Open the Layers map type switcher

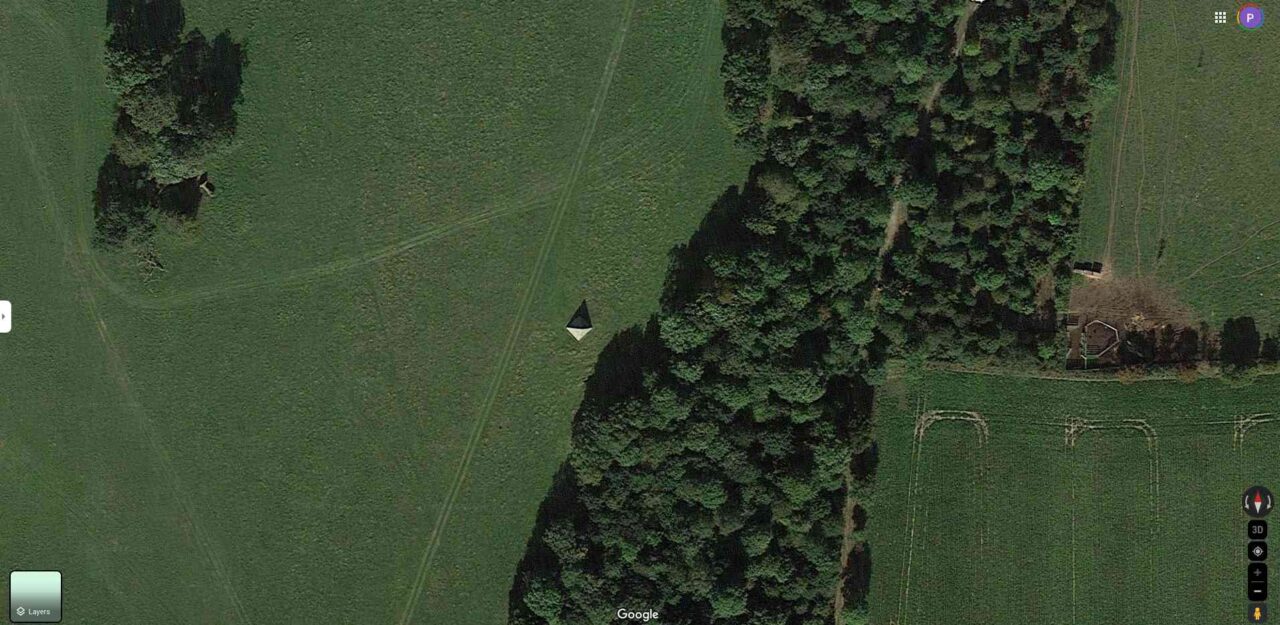point(36,596)
